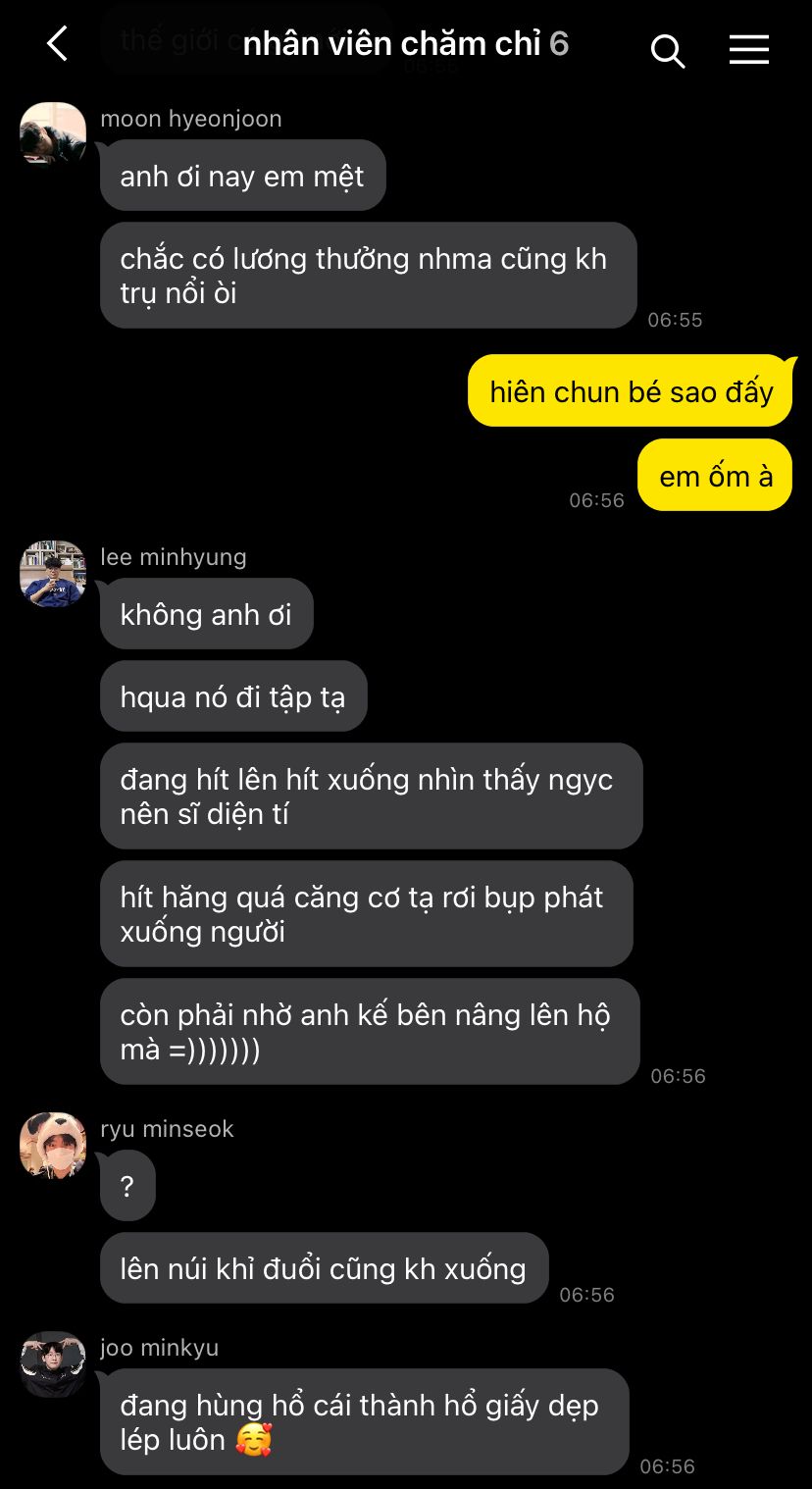Image resolution: width=812 pixels, height=1489 pixels.
Task: View lee minhyung's profile avatar
Action: [x=53, y=574]
